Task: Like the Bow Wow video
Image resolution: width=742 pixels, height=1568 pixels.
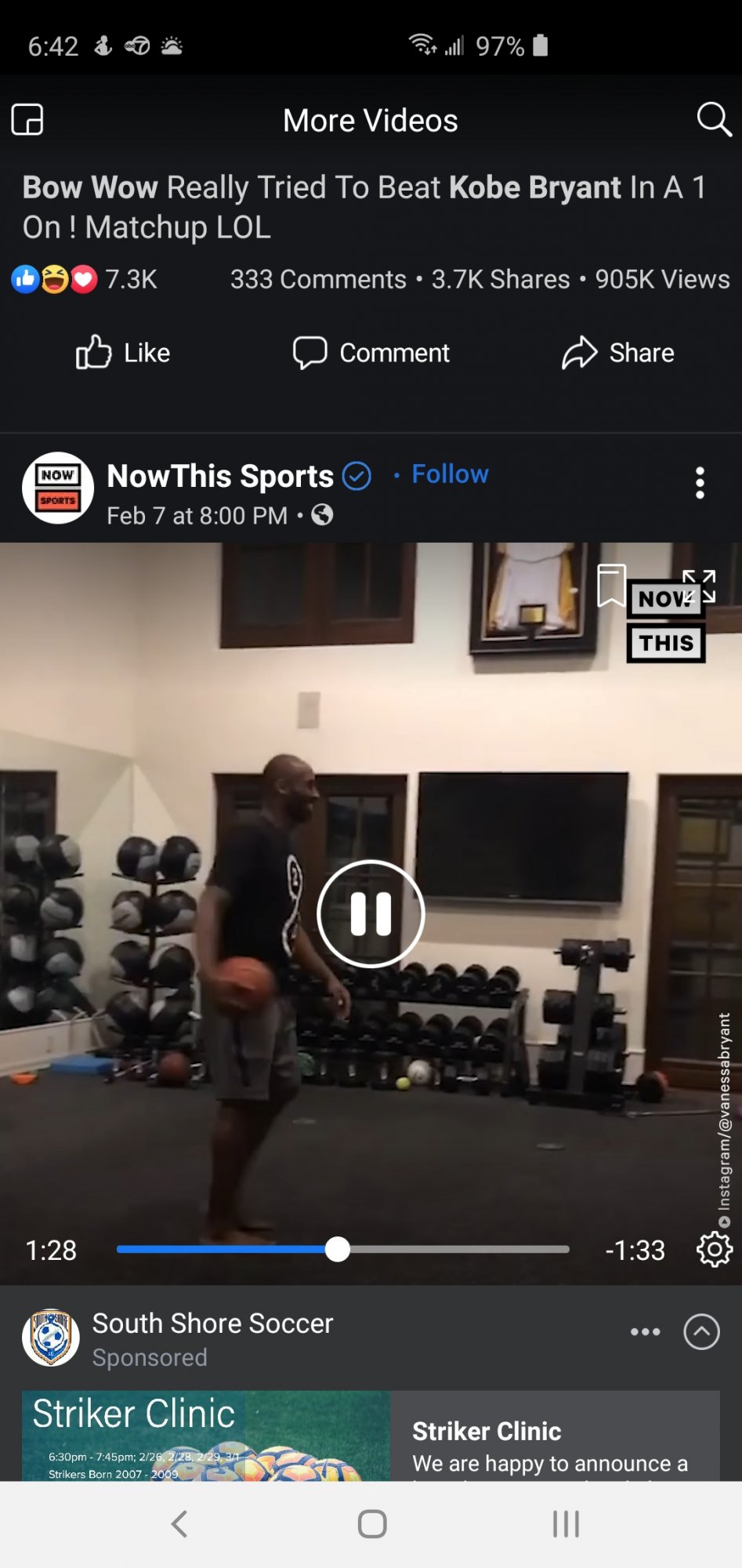Action: click(123, 352)
